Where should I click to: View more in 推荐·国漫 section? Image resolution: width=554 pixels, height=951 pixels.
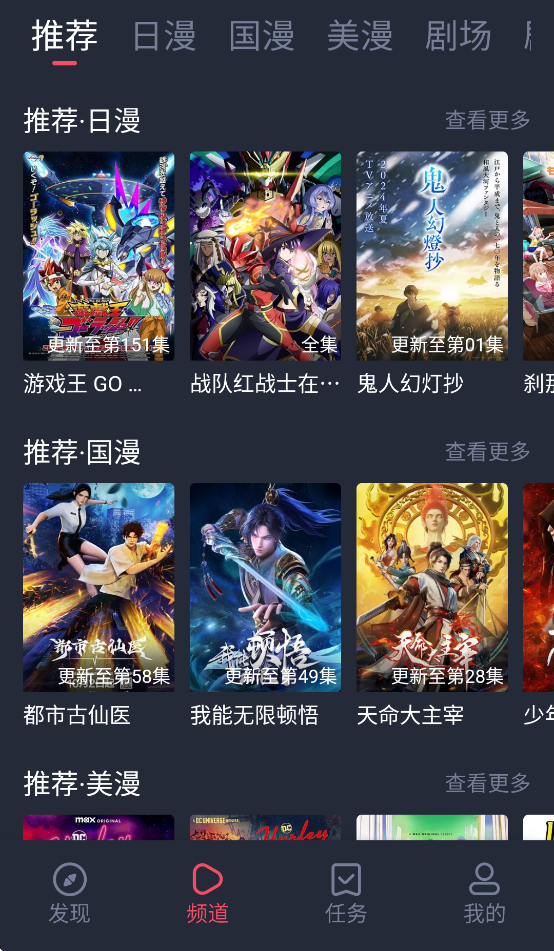(x=487, y=451)
